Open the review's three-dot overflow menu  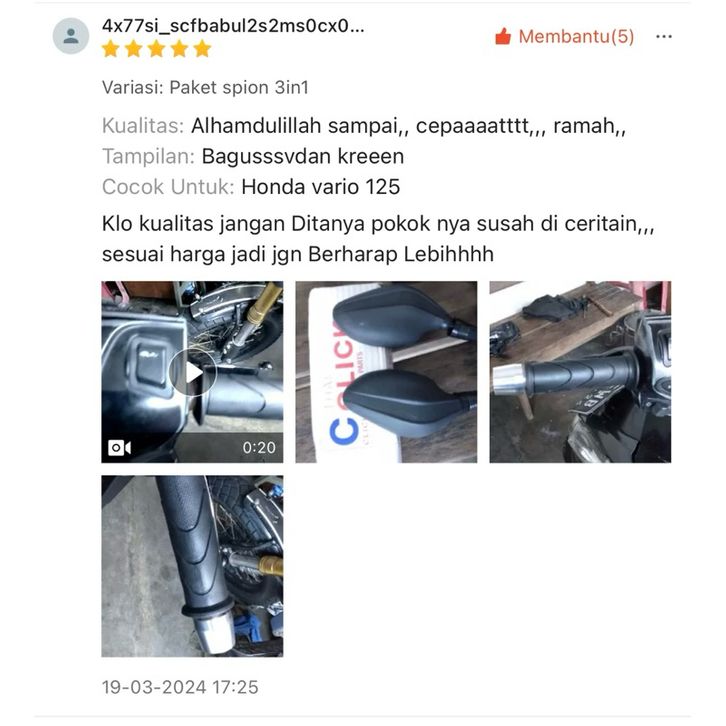664,37
